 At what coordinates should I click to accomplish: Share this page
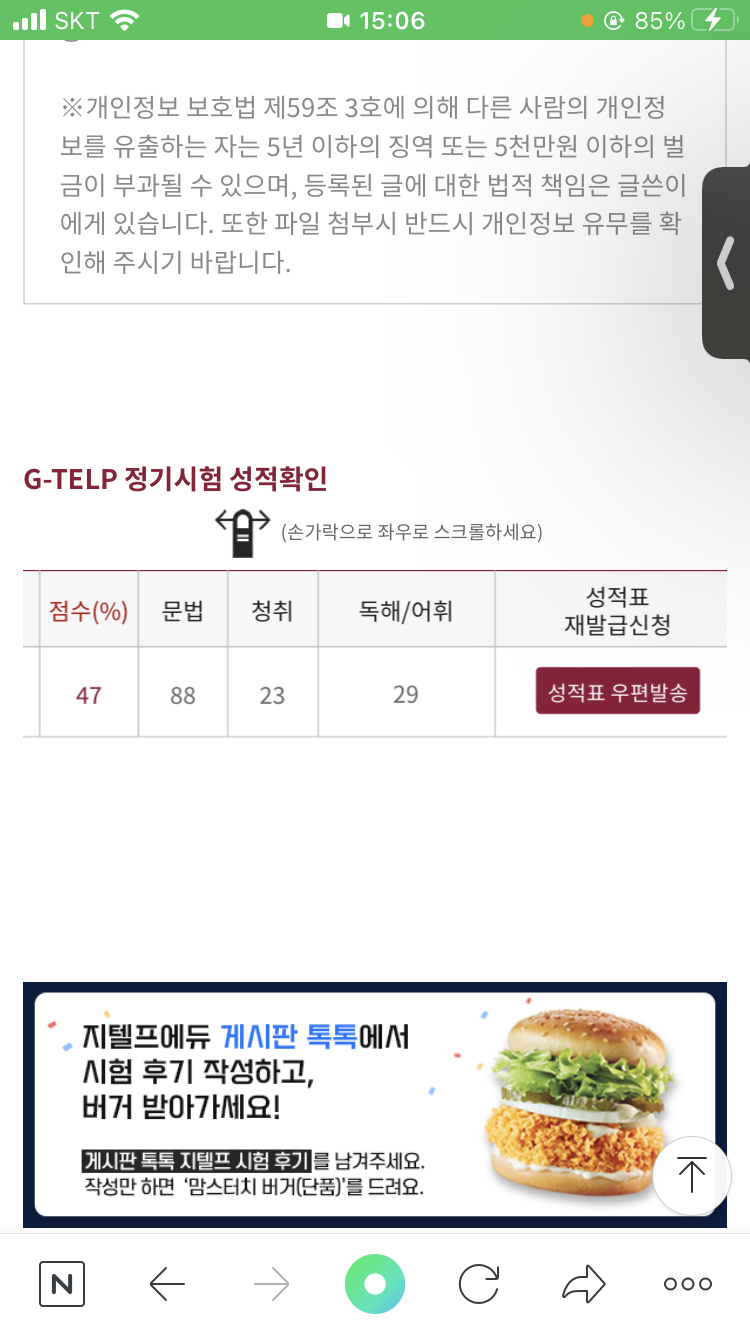click(583, 1284)
